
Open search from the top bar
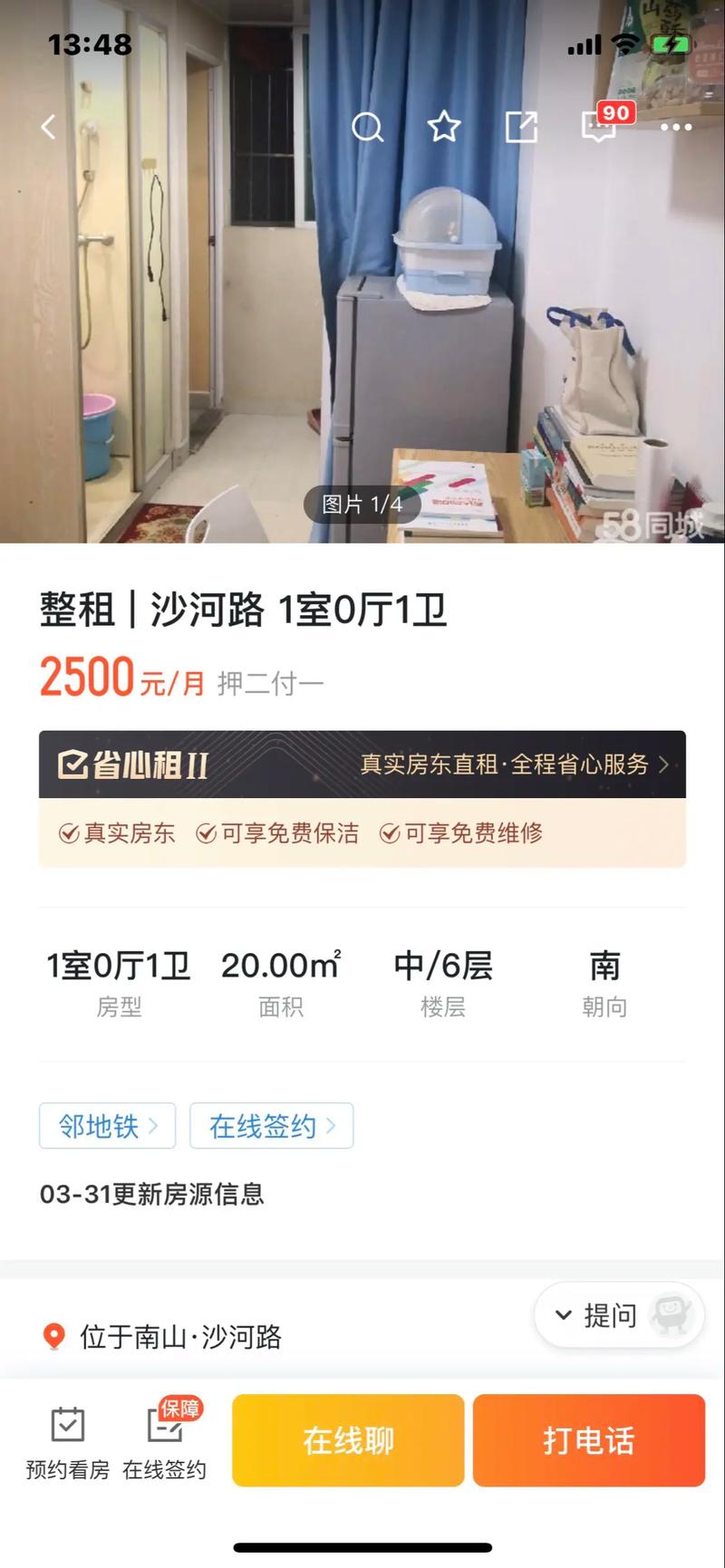pos(367,127)
